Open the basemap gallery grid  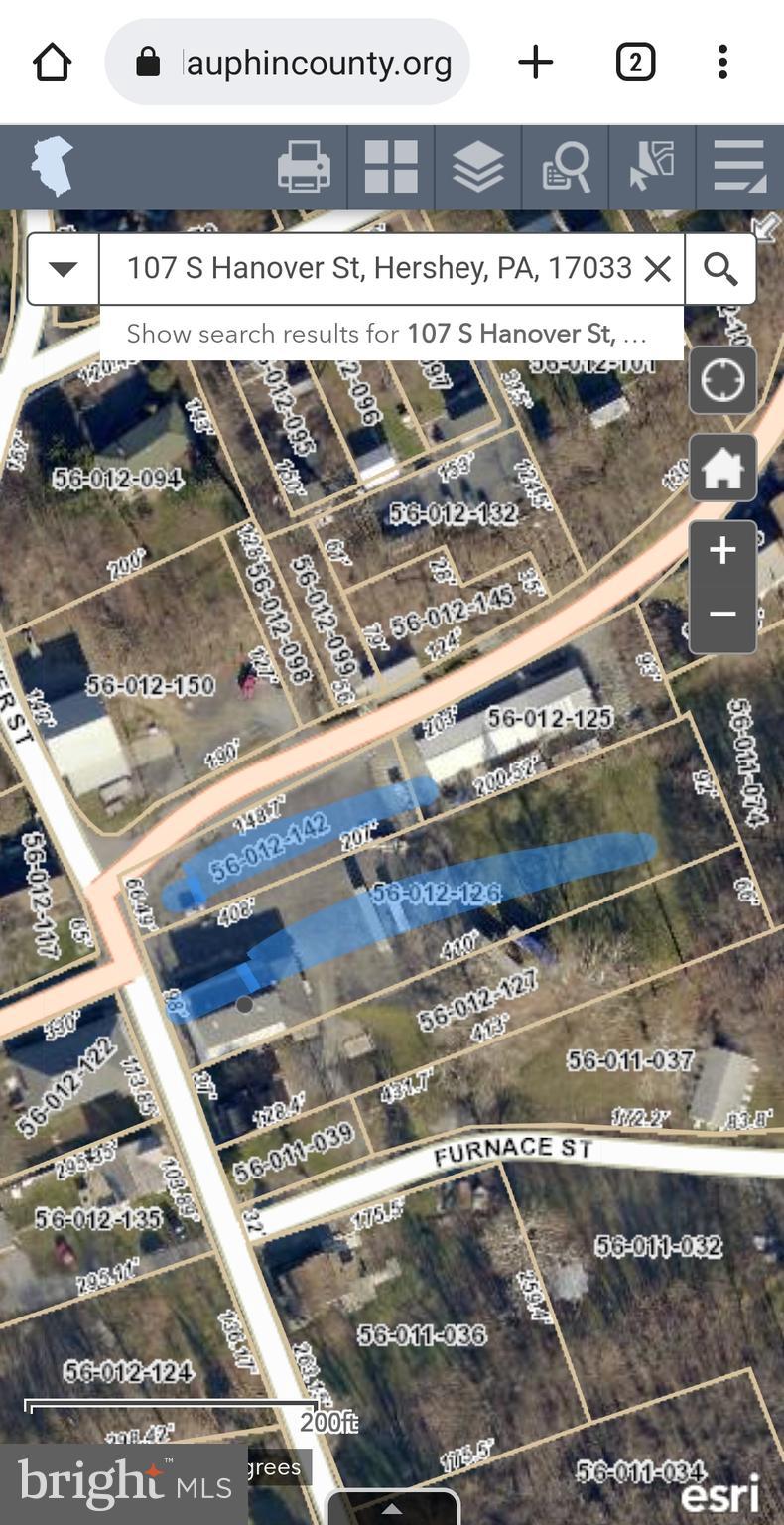[390, 167]
